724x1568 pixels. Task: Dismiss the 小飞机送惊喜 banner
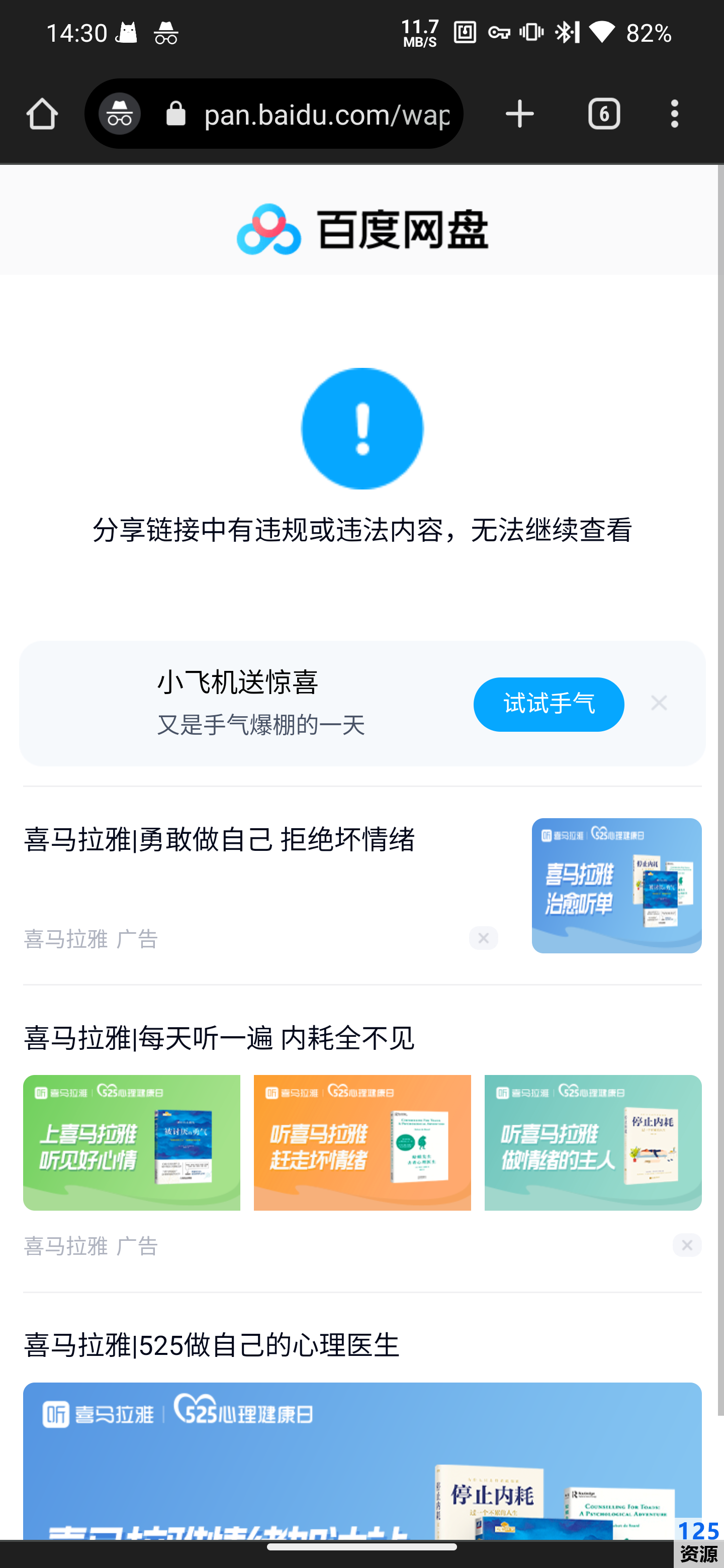click(659, 703)
